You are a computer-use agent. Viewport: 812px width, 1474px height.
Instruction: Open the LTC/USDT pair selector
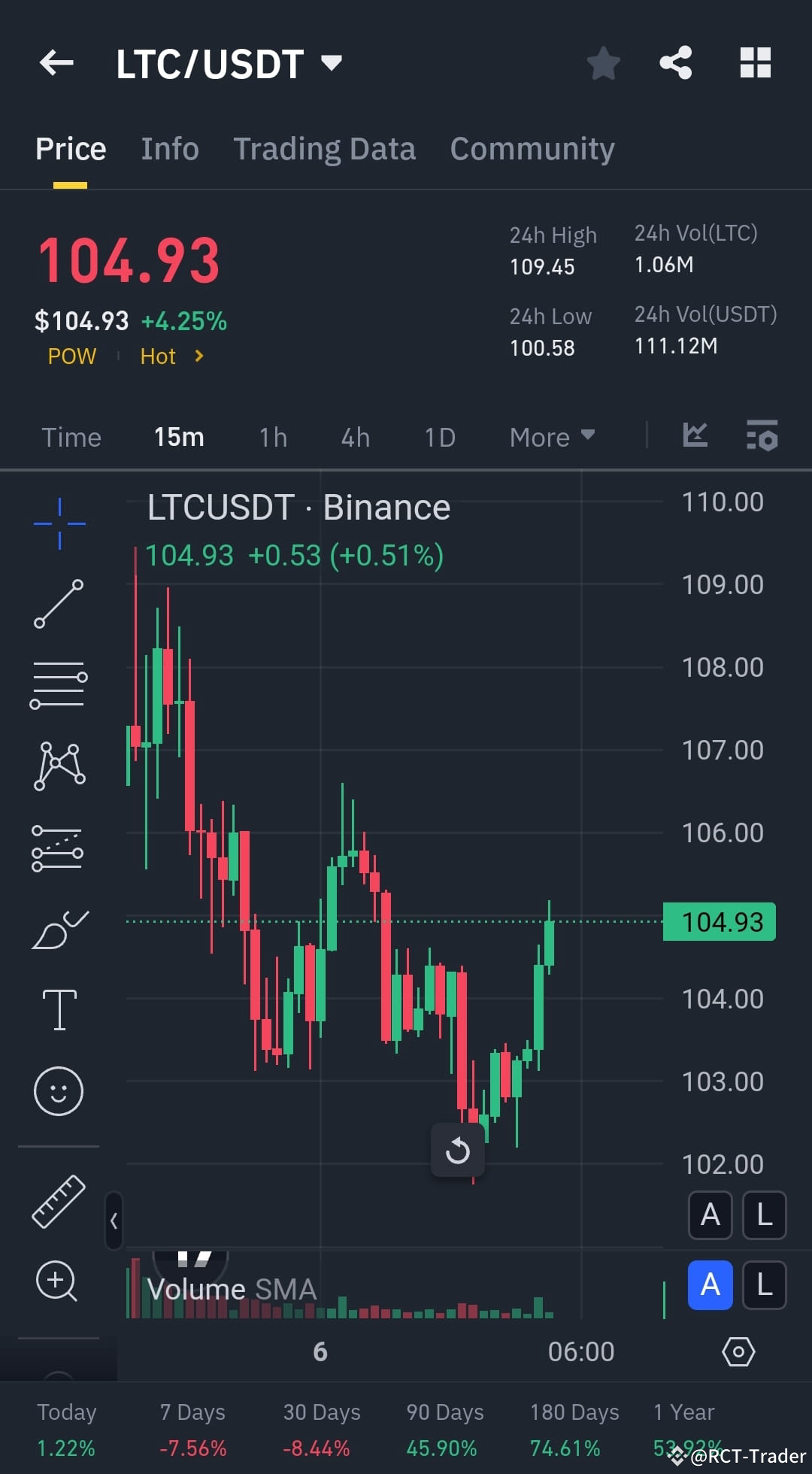click(x=226, y=62)
